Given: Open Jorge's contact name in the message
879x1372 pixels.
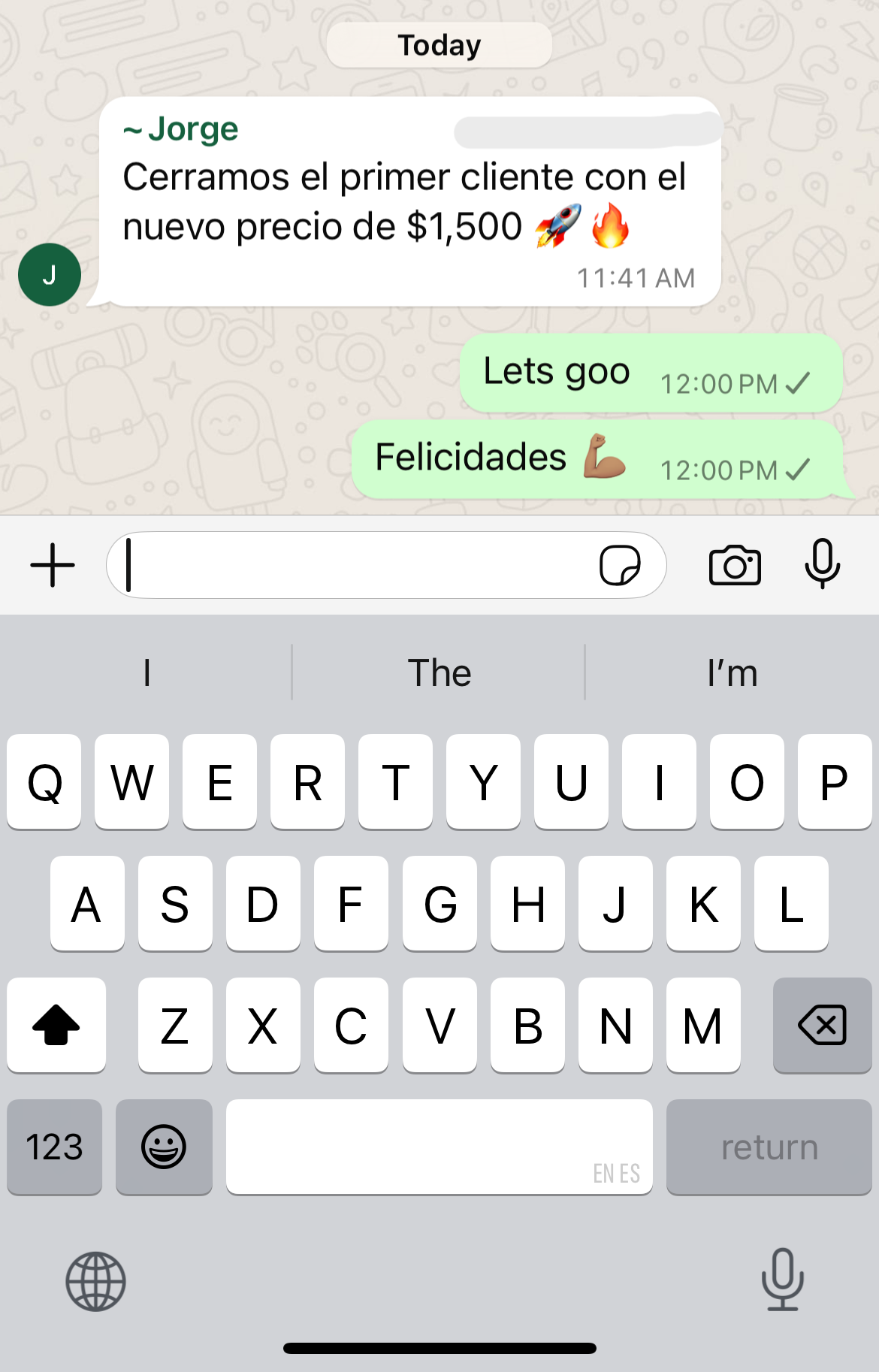Looking at the screenshot, I should click(x=192, y=129).
